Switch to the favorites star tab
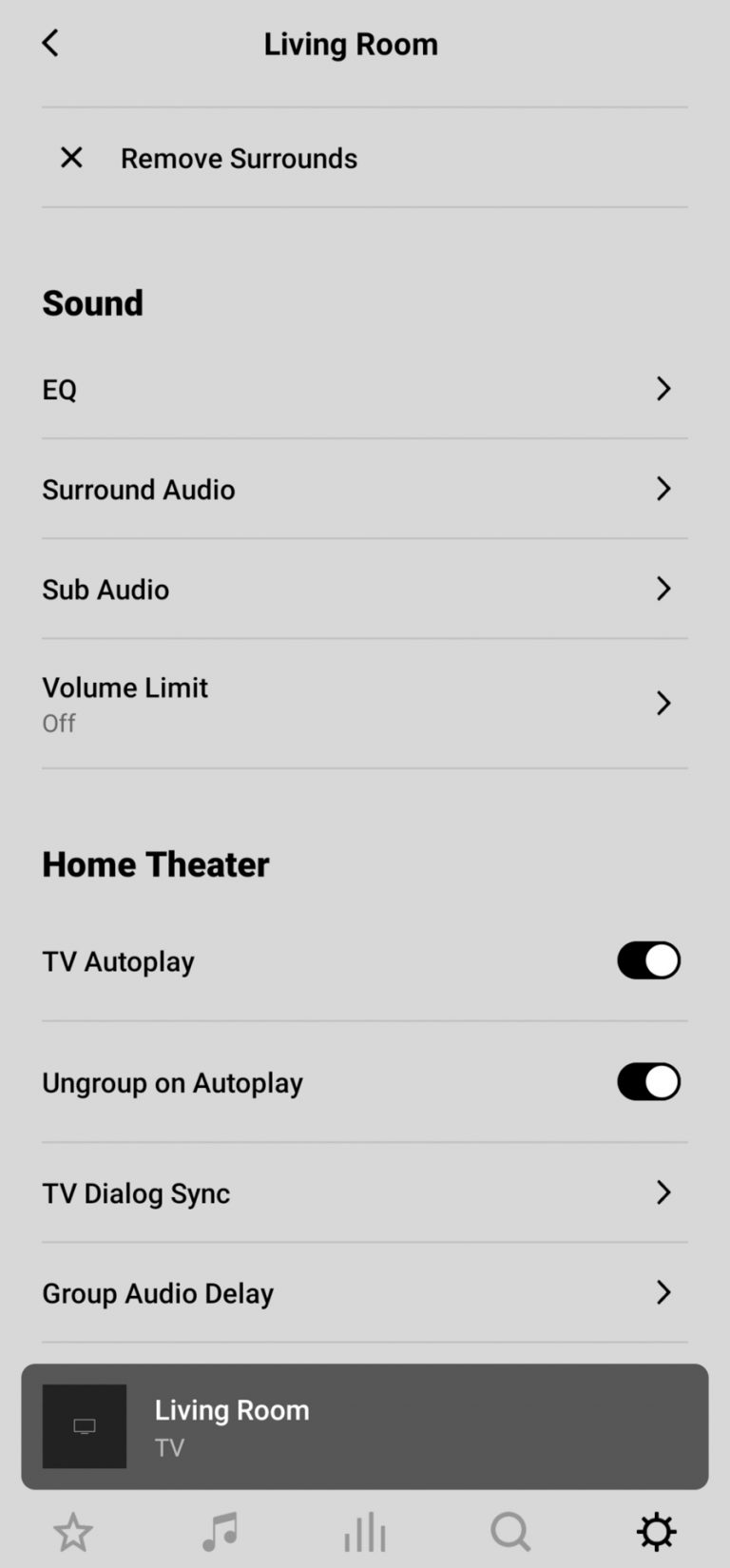 (73, 1533)
